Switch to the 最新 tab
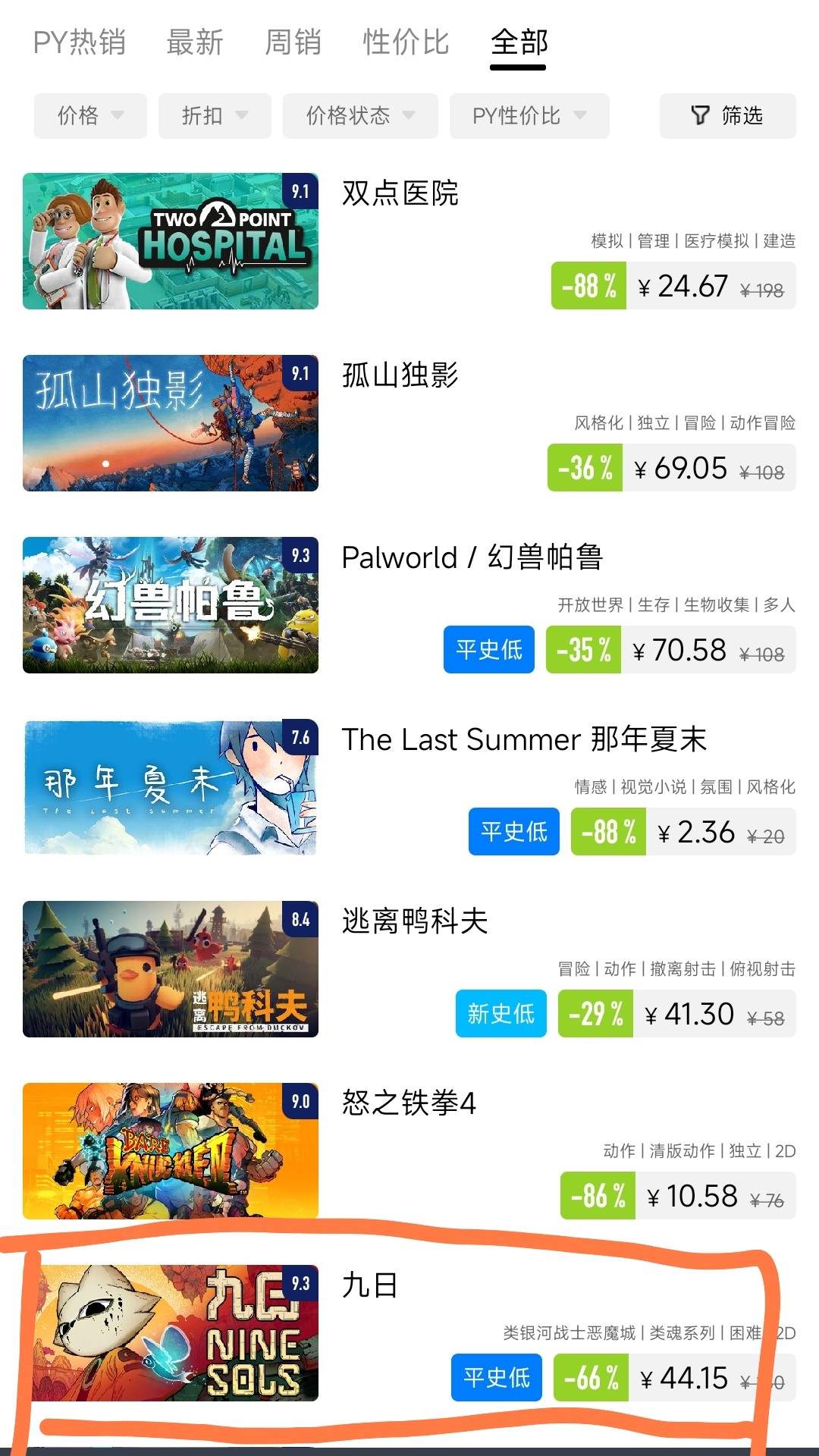 click(x=195, y=42)
